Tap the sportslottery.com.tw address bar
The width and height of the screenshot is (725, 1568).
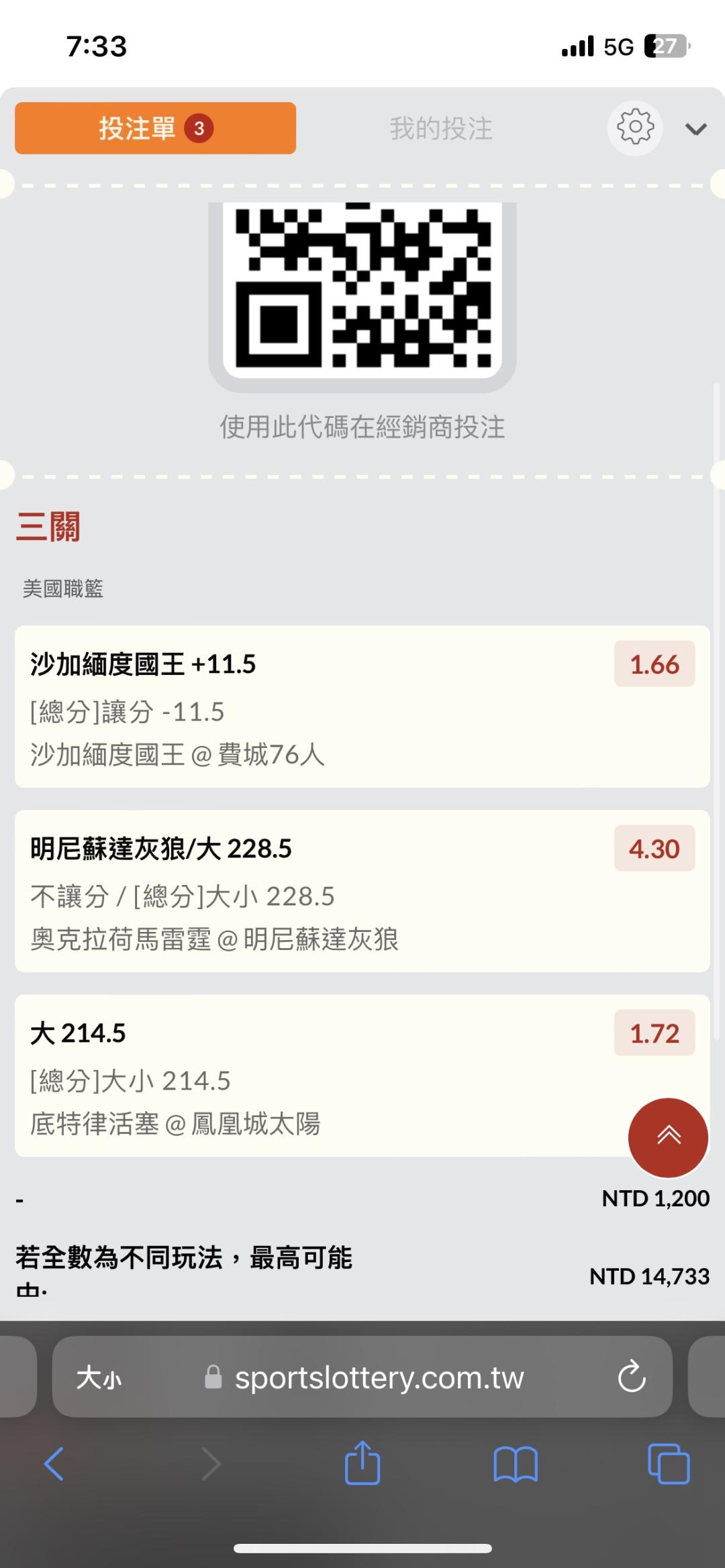coord(379,1377)
